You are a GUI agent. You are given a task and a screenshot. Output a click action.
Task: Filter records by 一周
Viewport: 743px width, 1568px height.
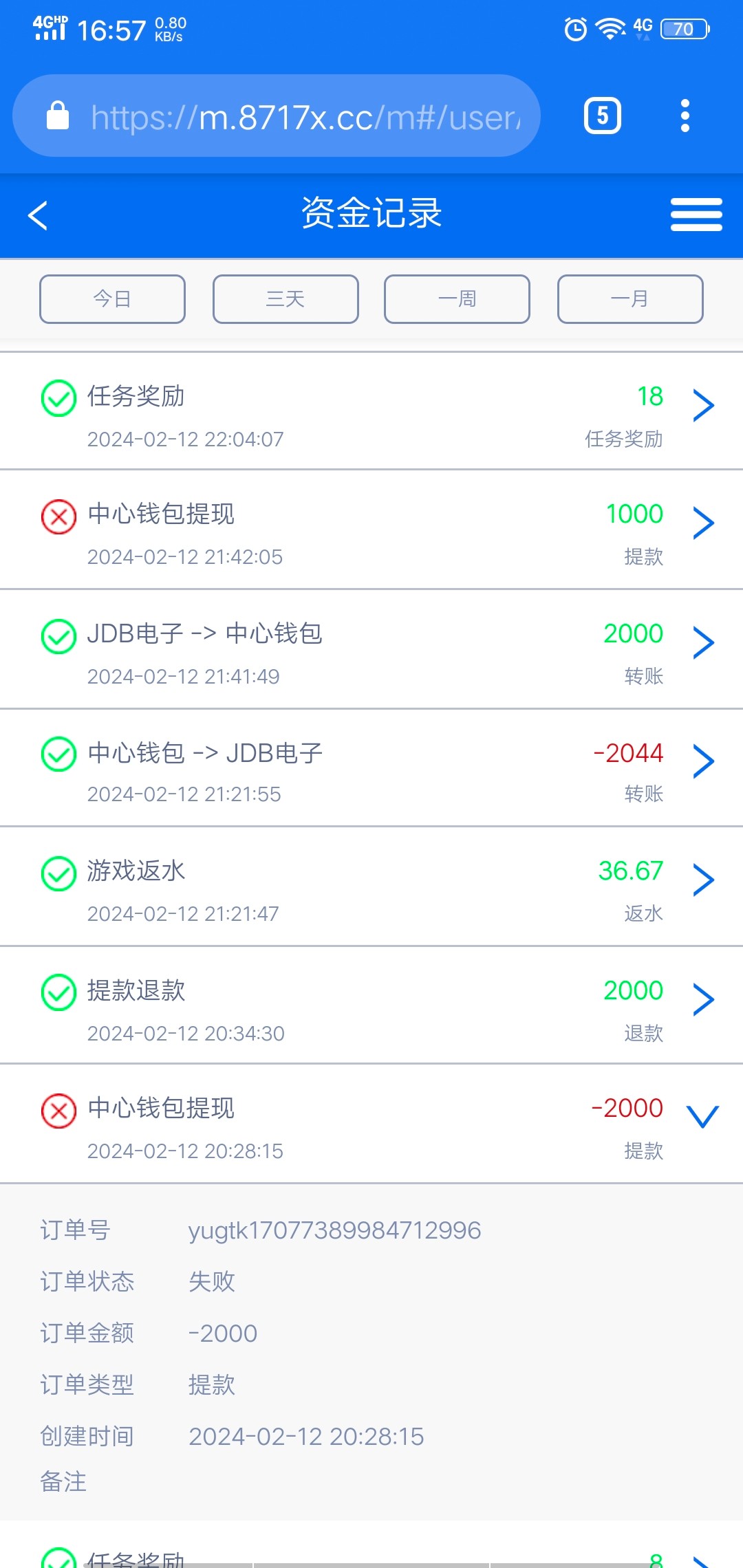pos(457,298)
